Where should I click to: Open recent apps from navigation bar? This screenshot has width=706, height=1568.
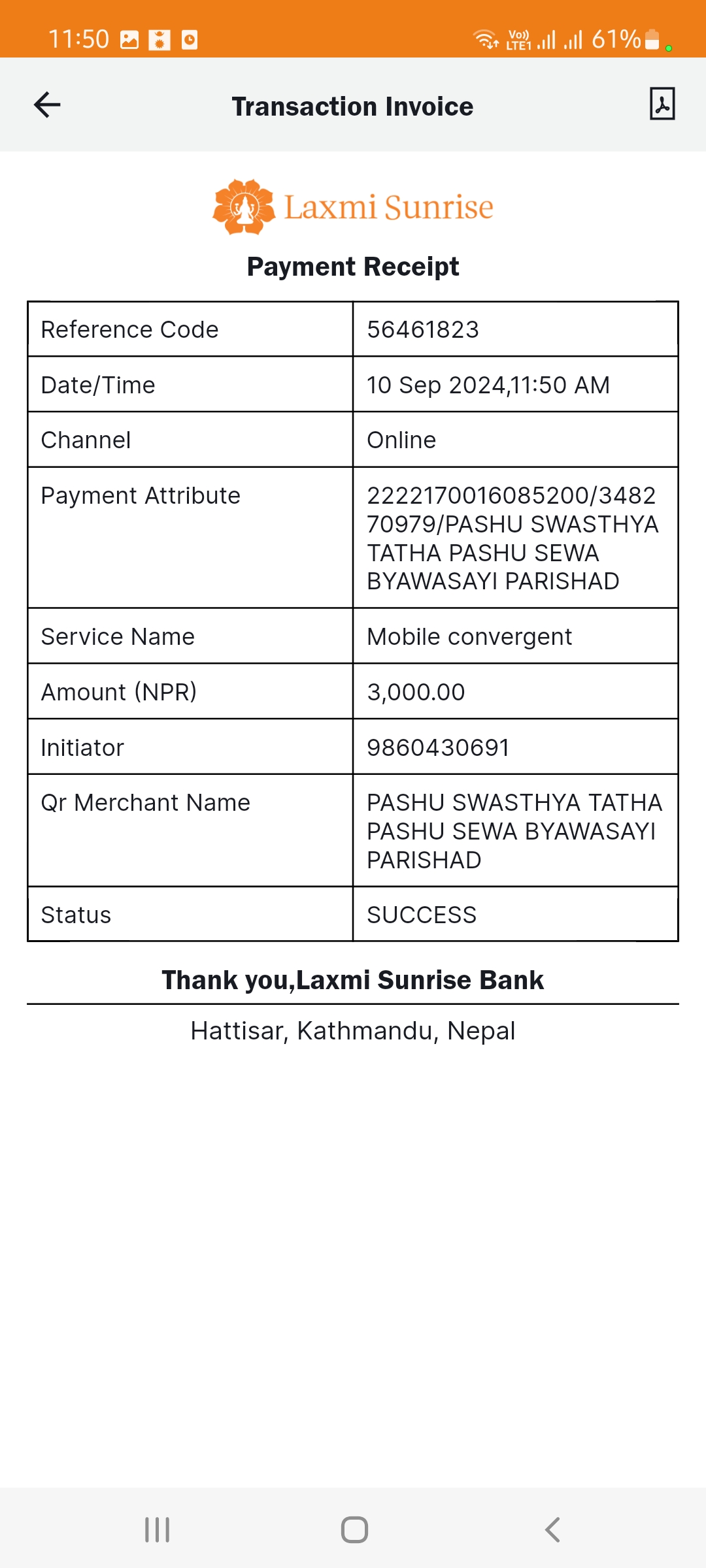(x=158, y=1529)
